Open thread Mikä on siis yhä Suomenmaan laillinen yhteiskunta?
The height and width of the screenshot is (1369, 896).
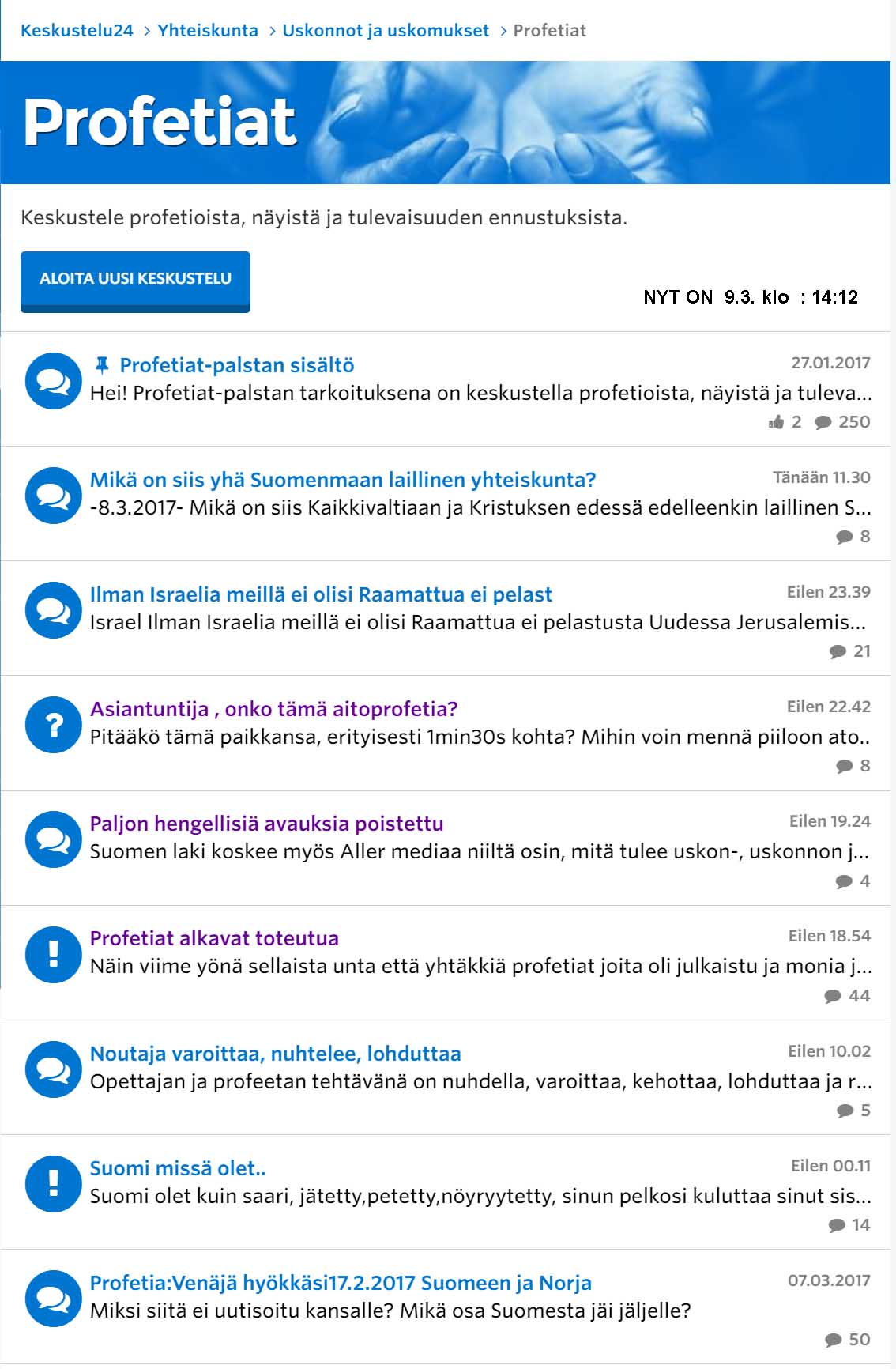tap(342, 480)
